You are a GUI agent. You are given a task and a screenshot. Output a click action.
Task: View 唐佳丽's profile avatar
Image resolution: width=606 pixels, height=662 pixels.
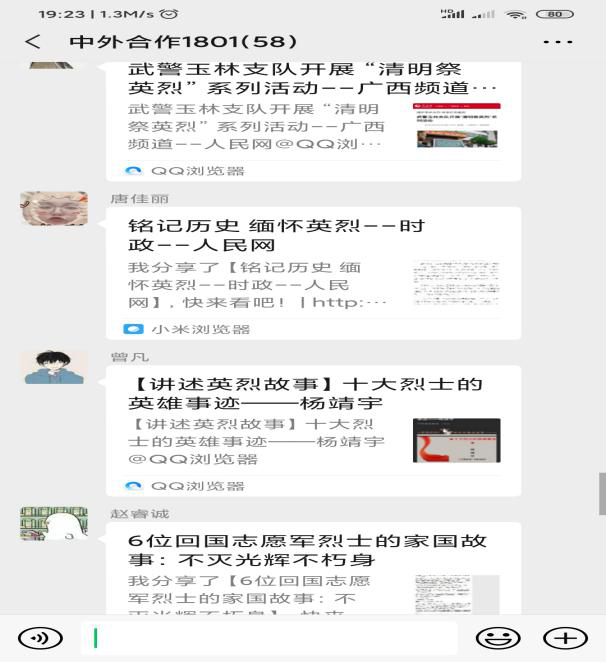click(x=52, y=209)
